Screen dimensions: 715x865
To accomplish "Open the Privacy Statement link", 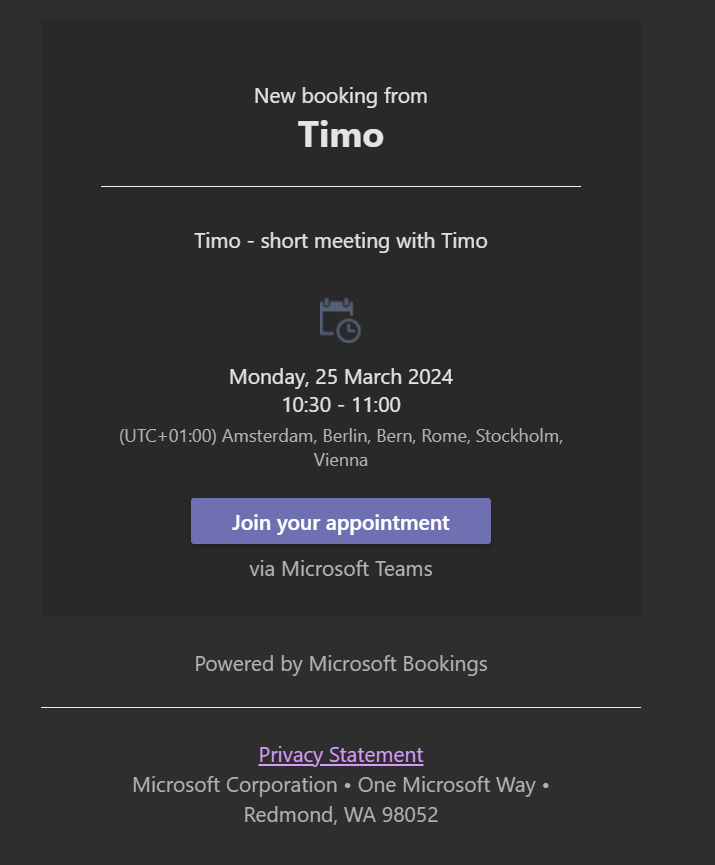I will (x=340, y=755).
